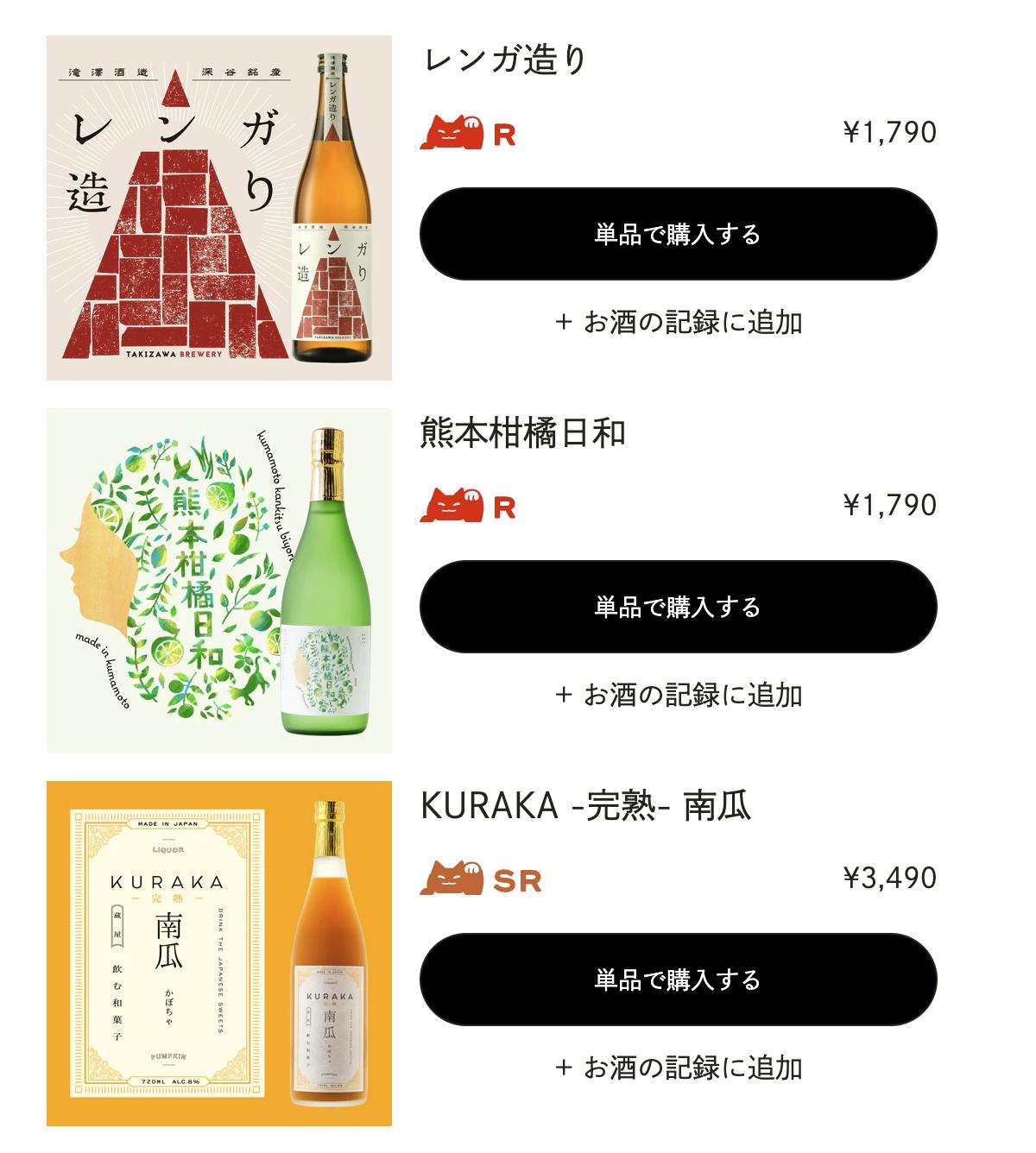Buy 熊本柑橘日和 as a single item
Viewport: 1036px width, 1153px height.
[678, 607]
